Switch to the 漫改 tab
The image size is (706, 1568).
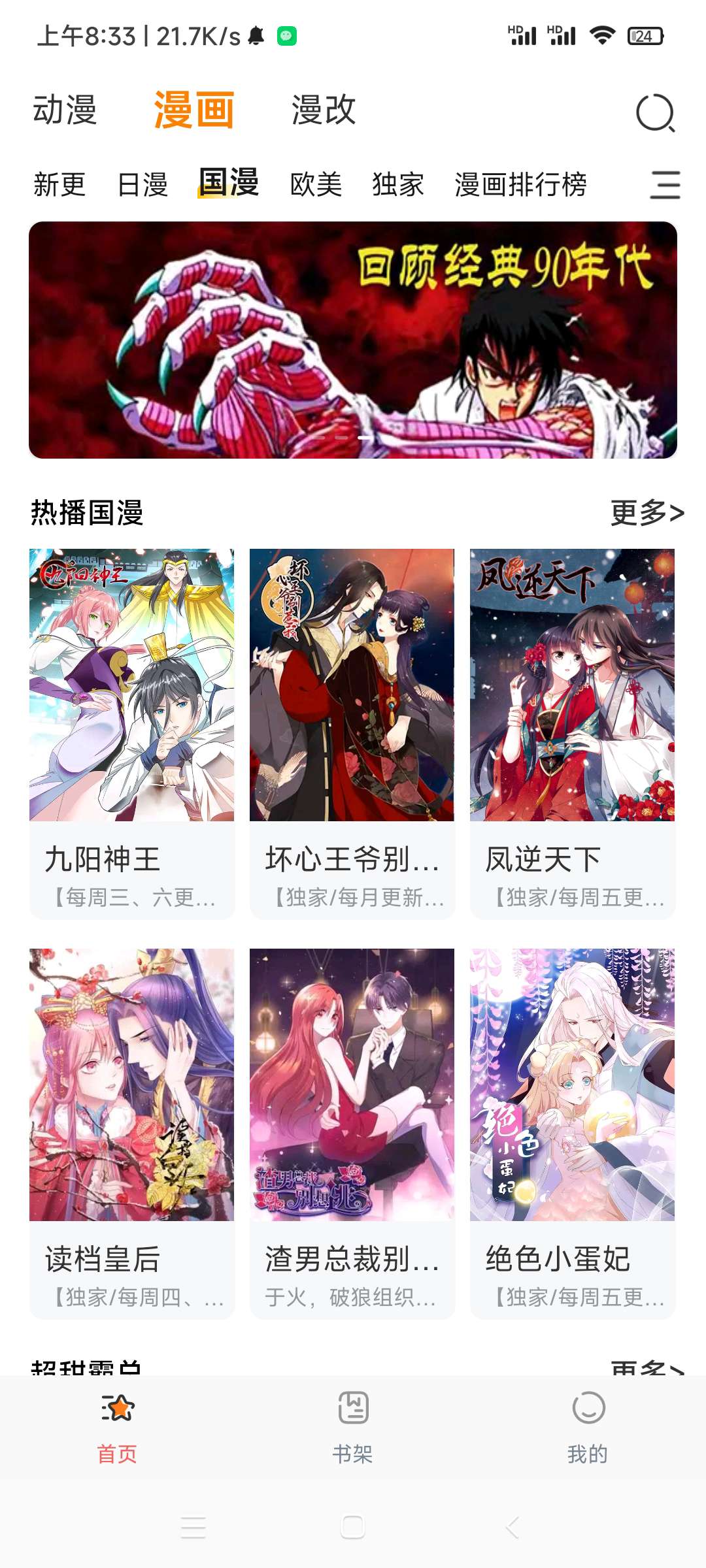[x=324, y=110]
